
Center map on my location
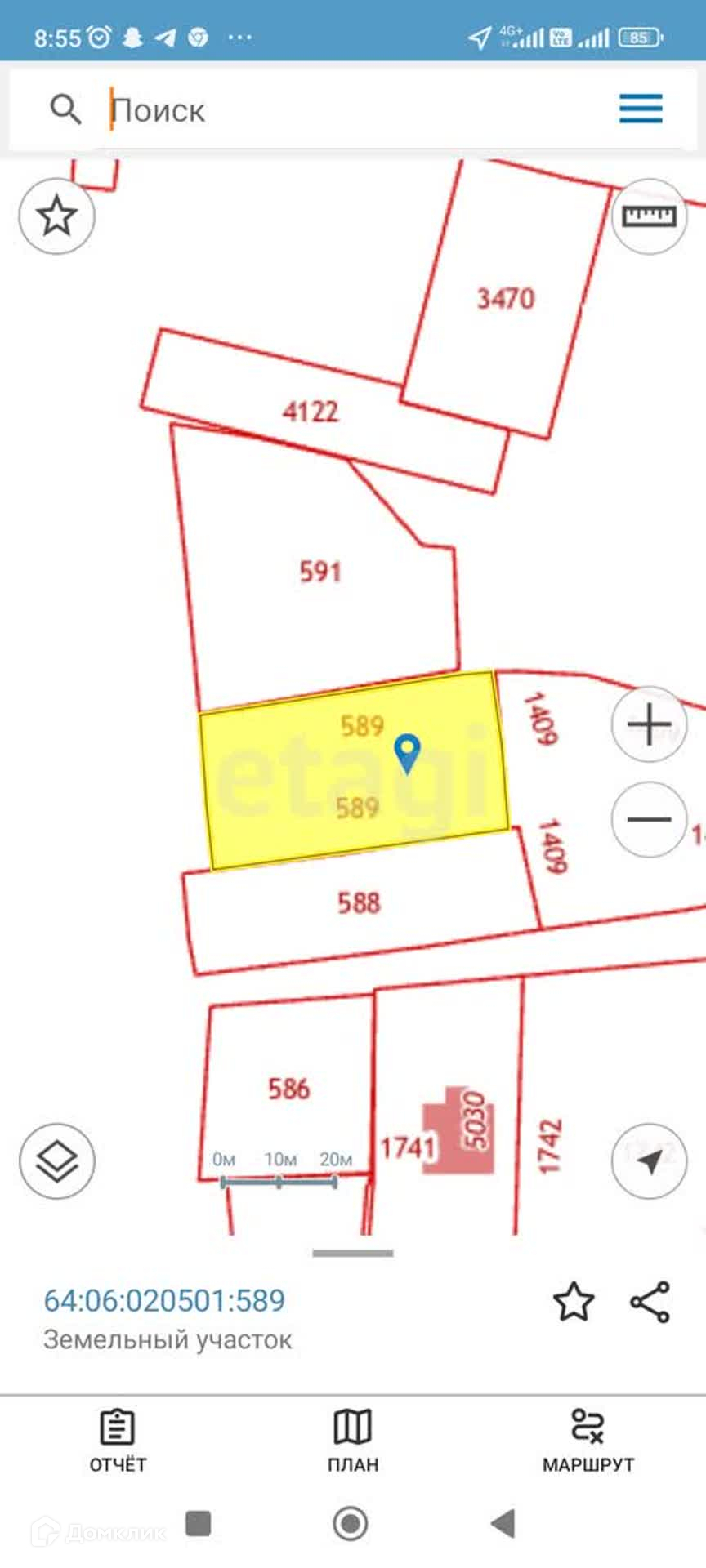click(x=650, y=1160)
